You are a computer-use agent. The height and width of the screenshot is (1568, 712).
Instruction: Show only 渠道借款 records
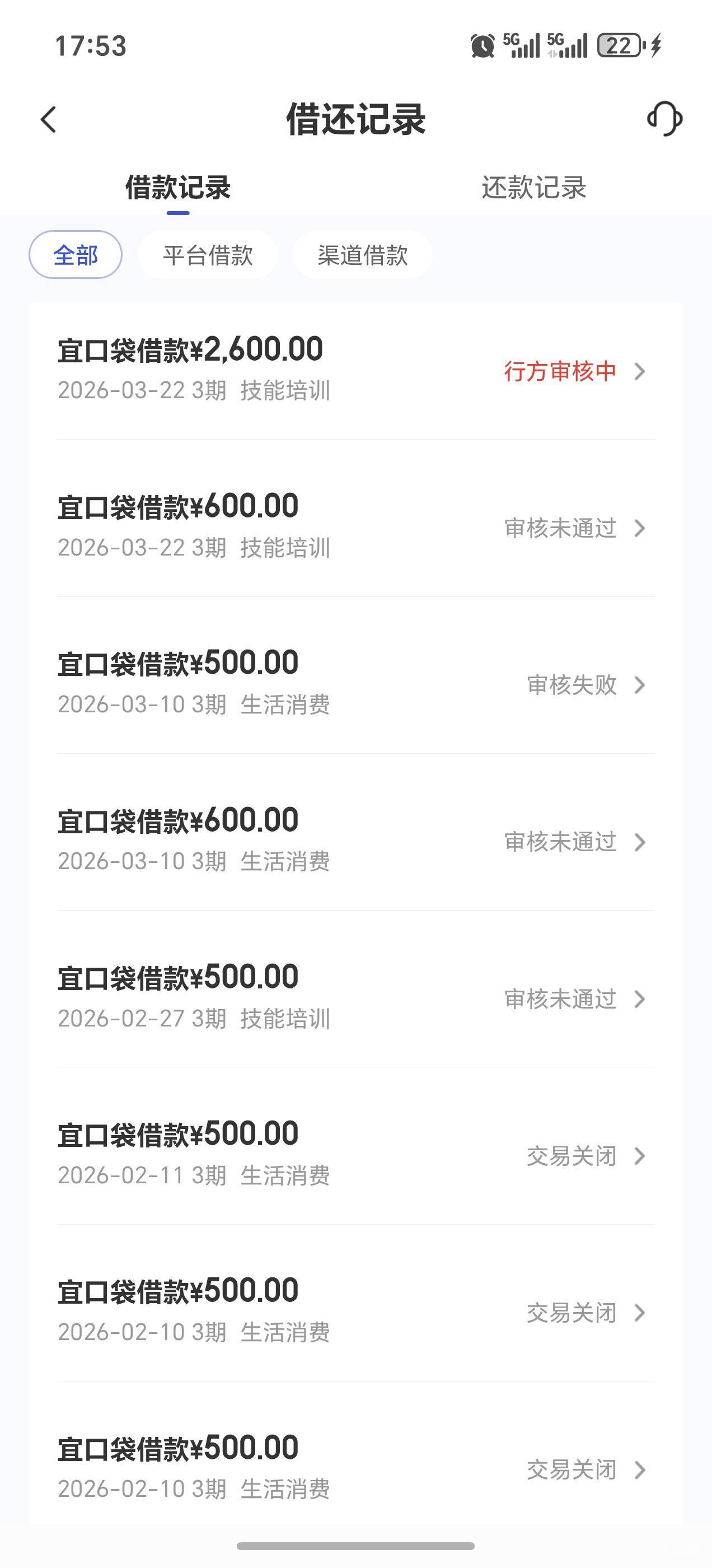tap(363, 255)
